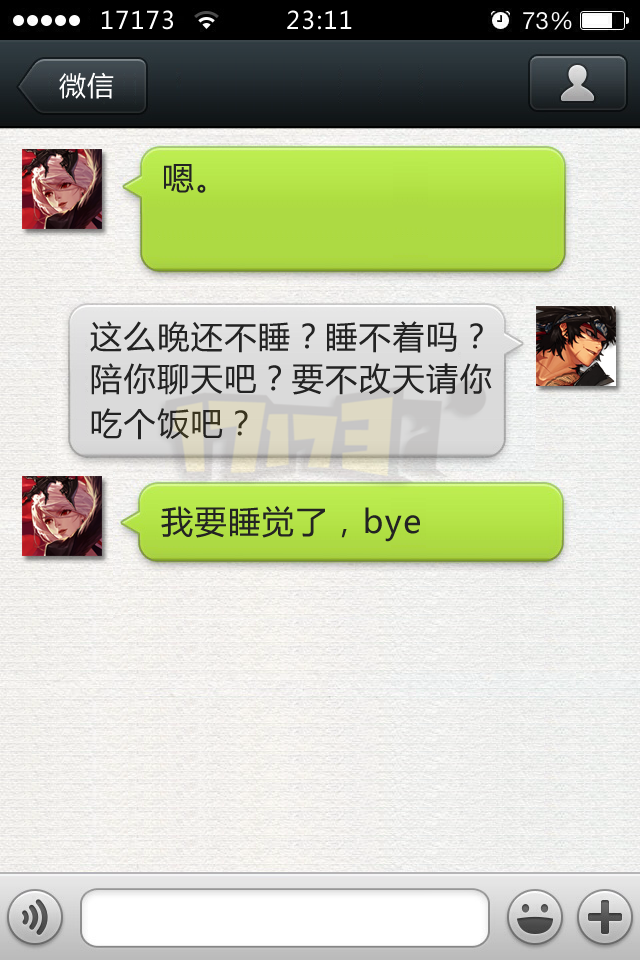Open the plus attachment menu
The image size is (640, 960).
click(605, 916)
